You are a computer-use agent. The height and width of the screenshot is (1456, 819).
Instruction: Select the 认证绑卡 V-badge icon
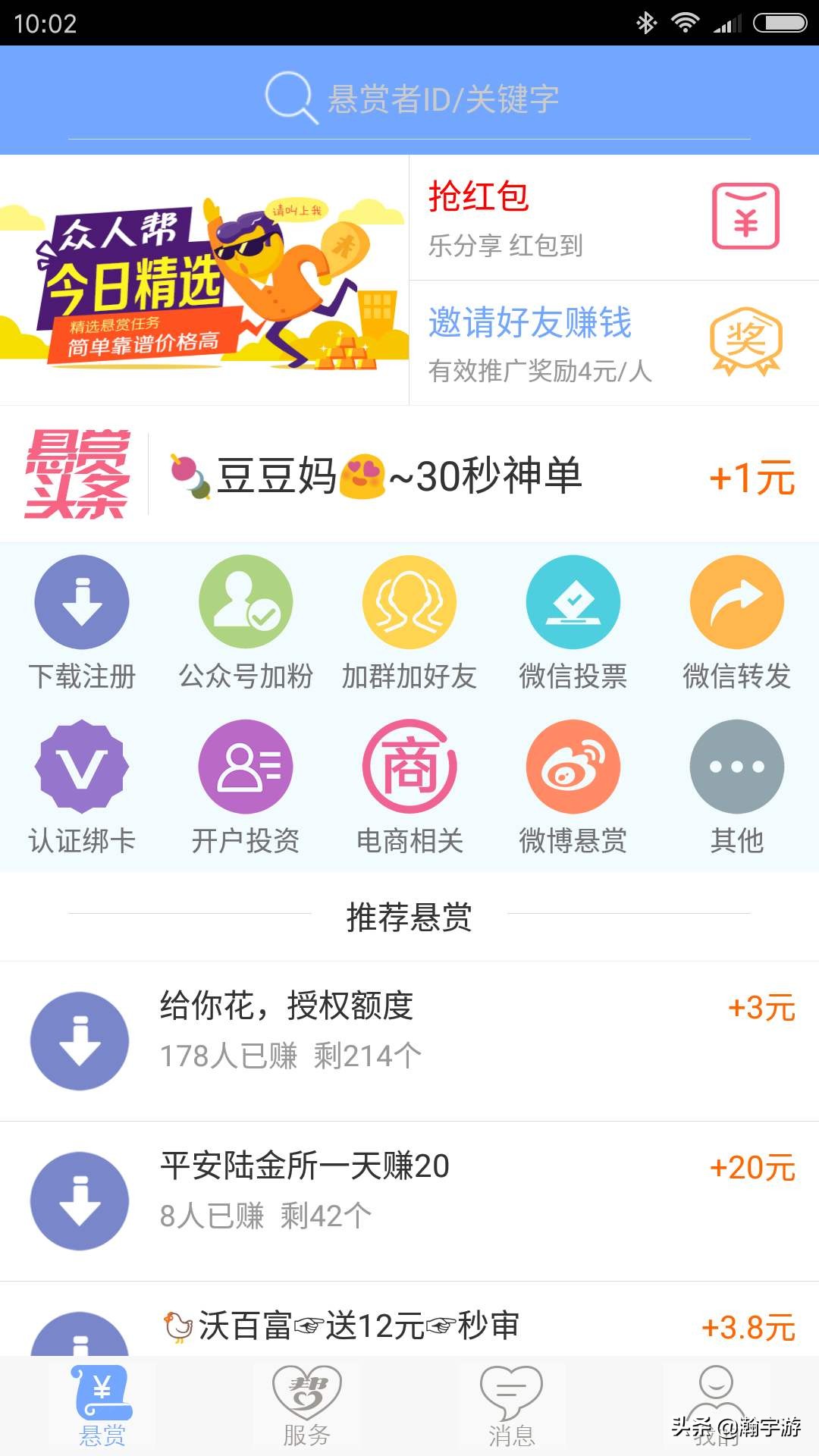pyautogui.click(x=81, y=767)
